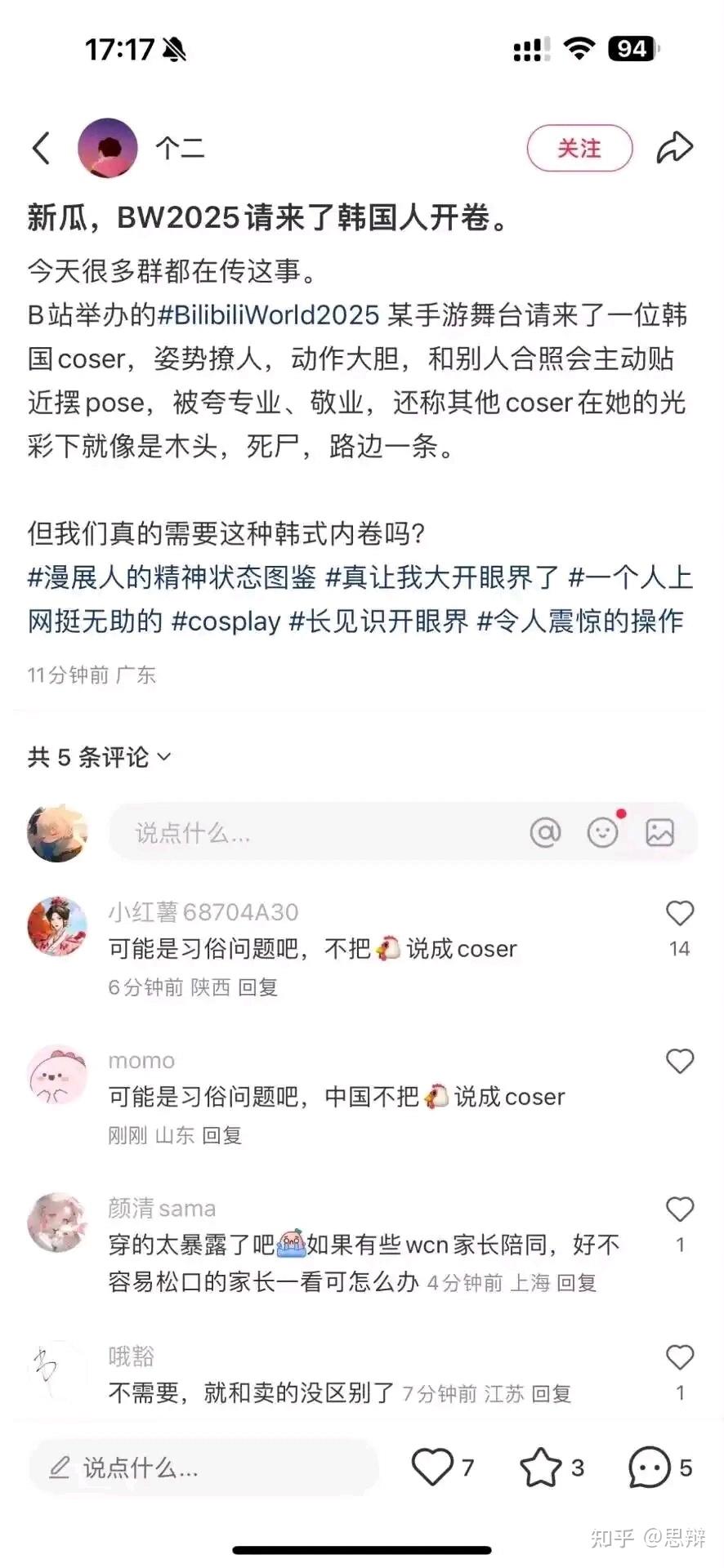The image size is (724, 1568).
Task: Like momo's comment
Action: 679,1062
